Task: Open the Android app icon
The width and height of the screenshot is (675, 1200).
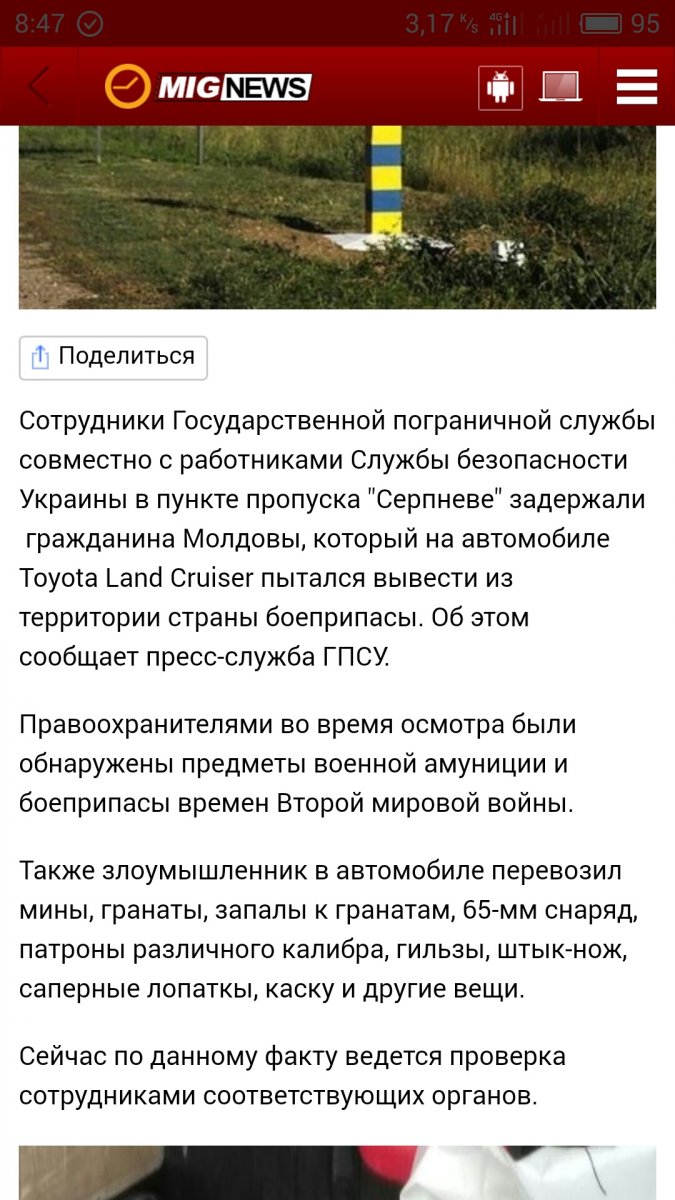Action: [499, 87]
